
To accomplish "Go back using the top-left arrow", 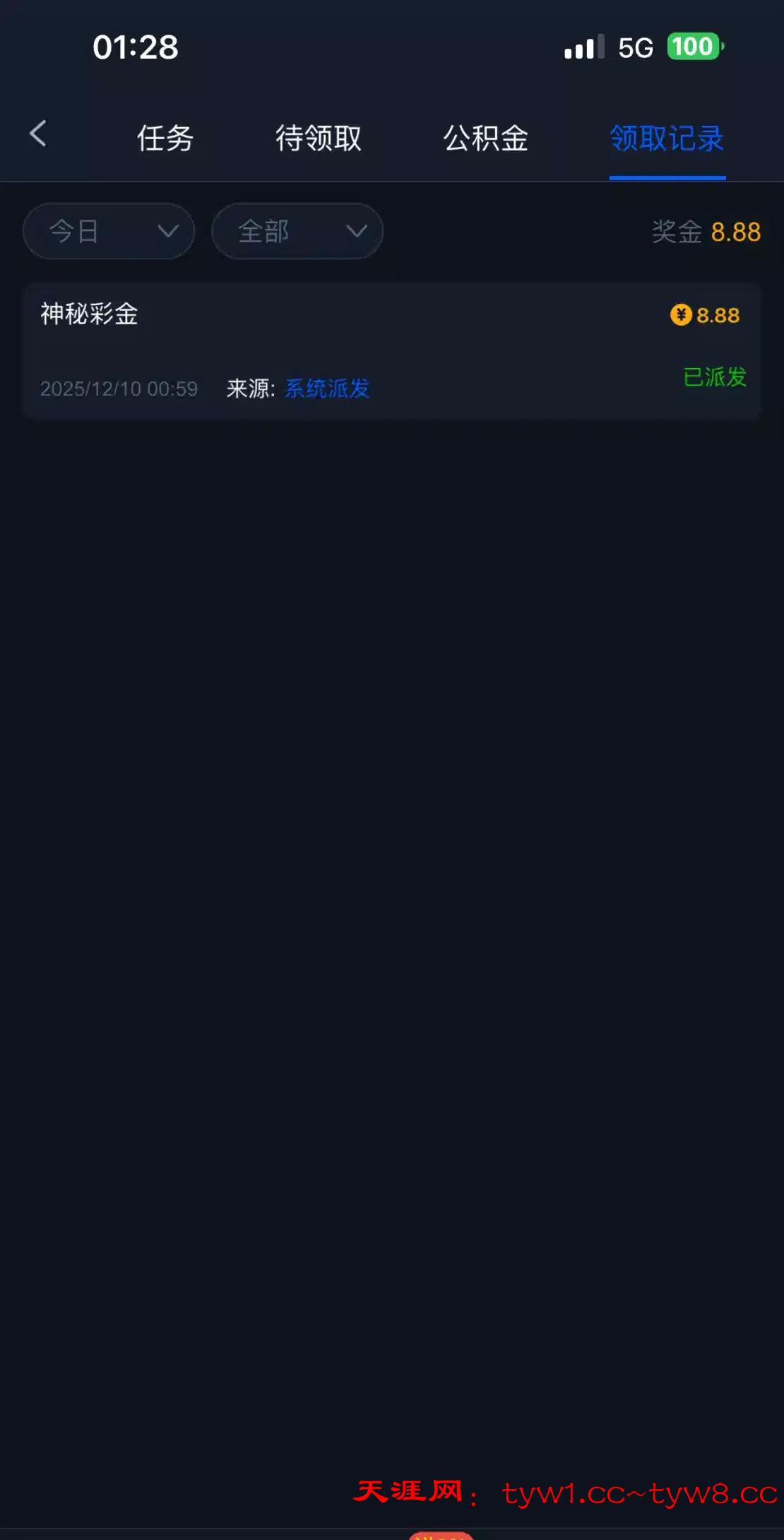I will [x=38, y=134].
